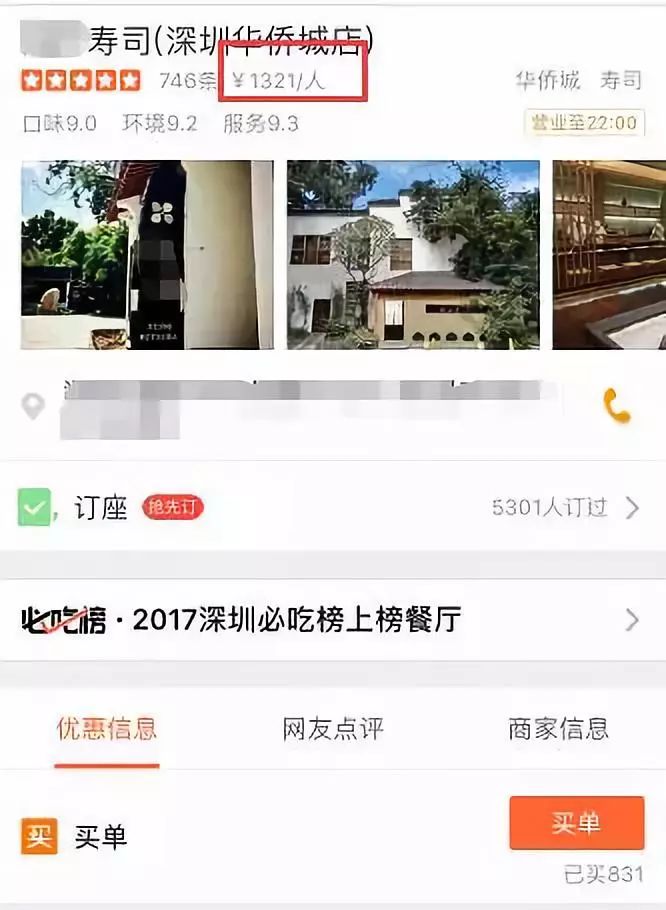Image resolution: width=666 pixels, height=910 pixels.
Task: Select the 寿司 category tag
Action: (x=621, y=80)
